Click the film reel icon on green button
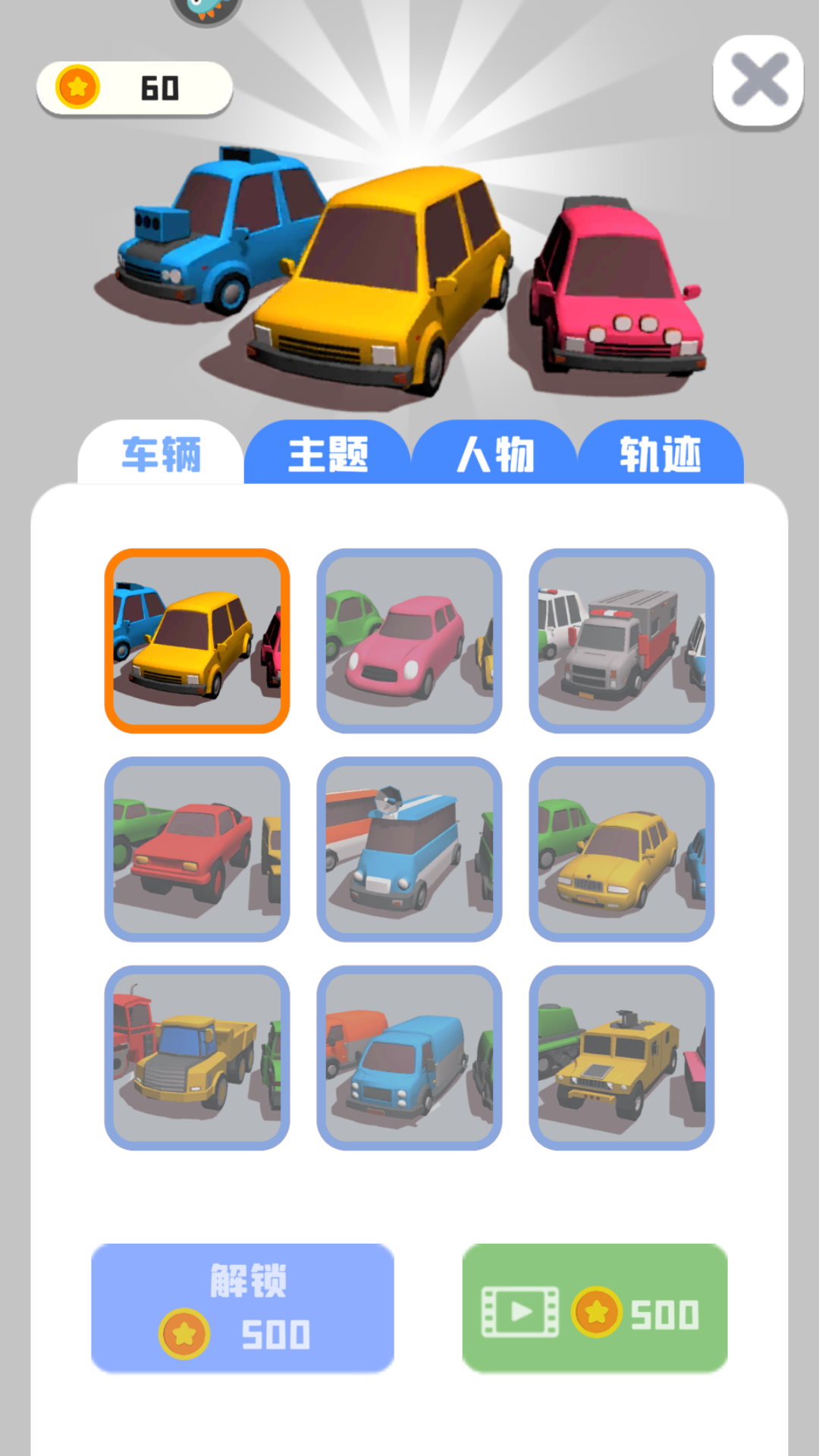 pos(517,1312)
